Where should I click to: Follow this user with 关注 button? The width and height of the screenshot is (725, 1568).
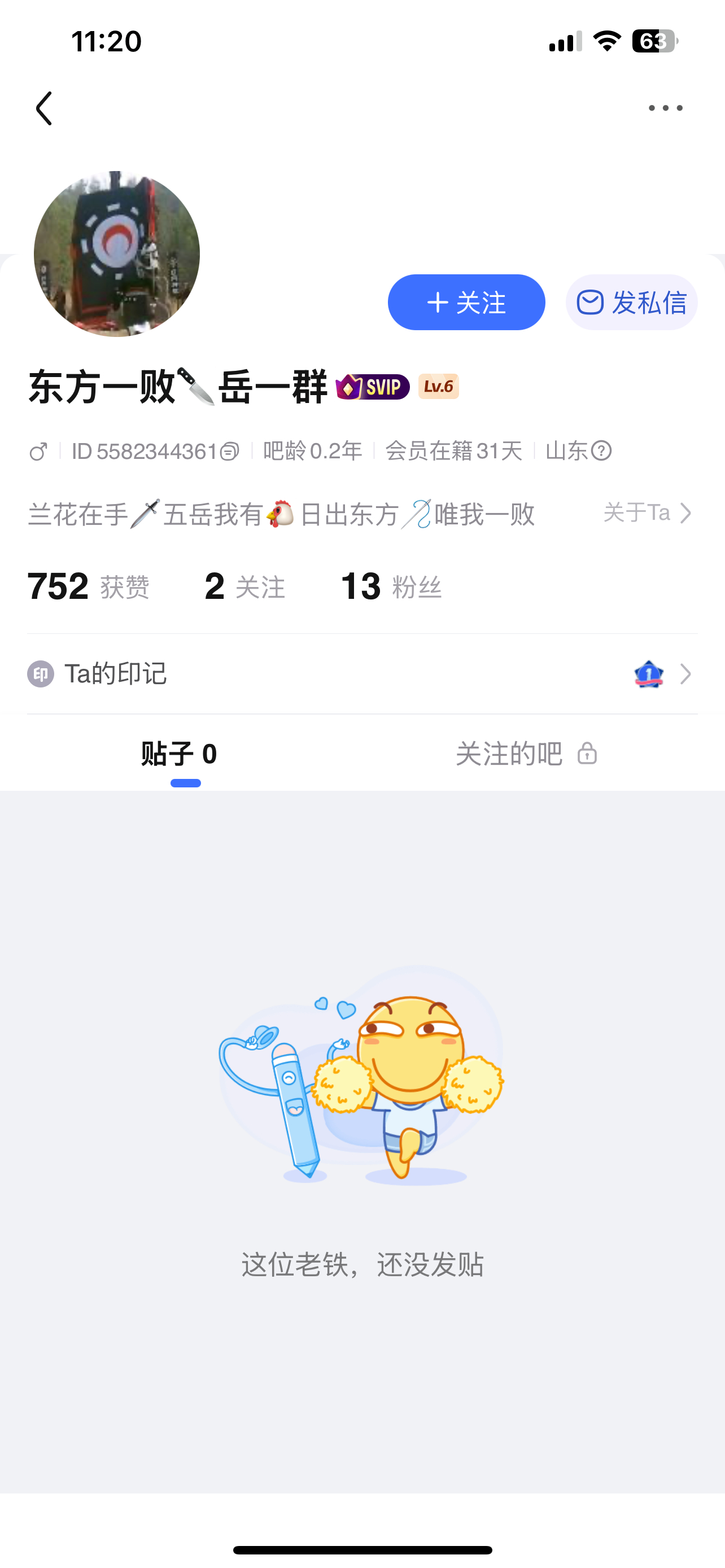coord(466,303)
